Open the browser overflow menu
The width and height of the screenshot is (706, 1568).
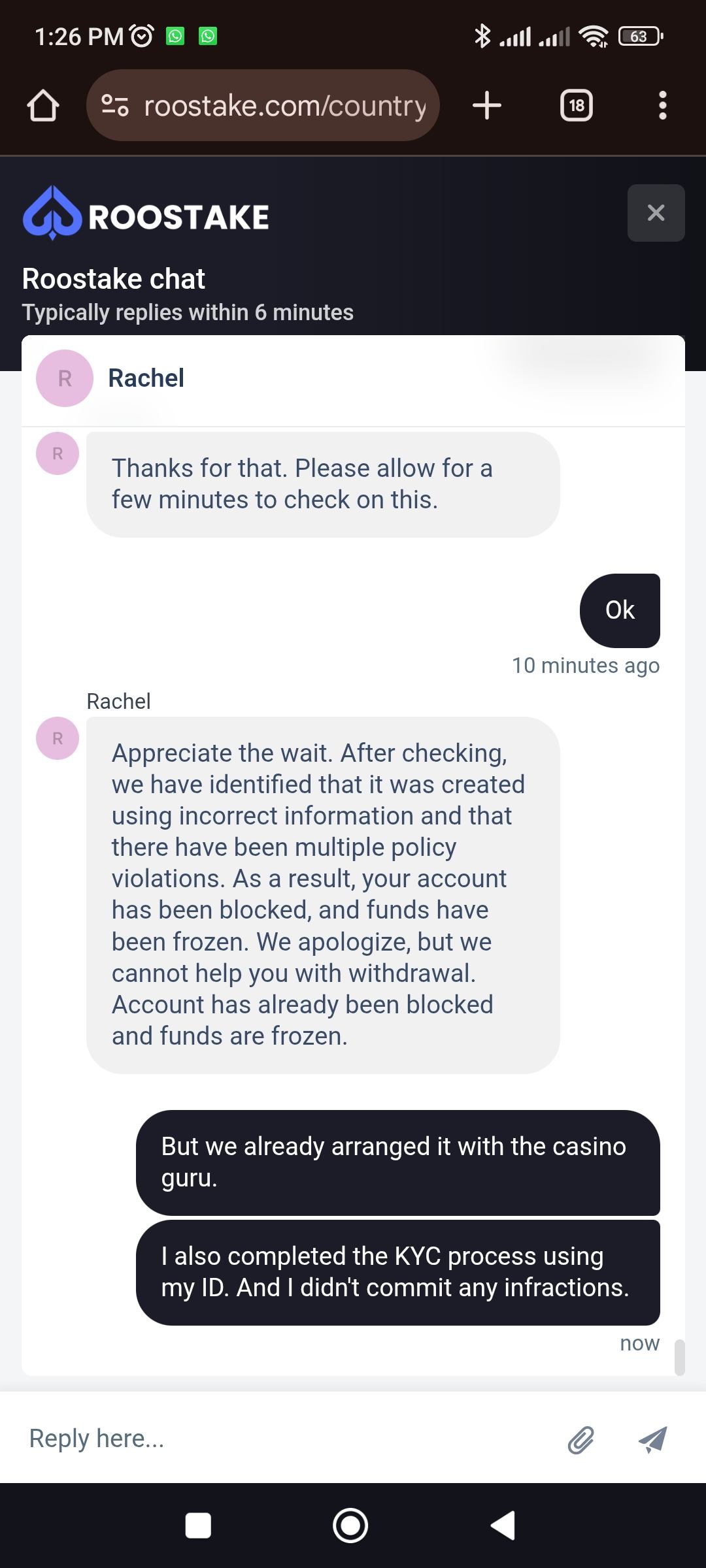tap(662, 106)
